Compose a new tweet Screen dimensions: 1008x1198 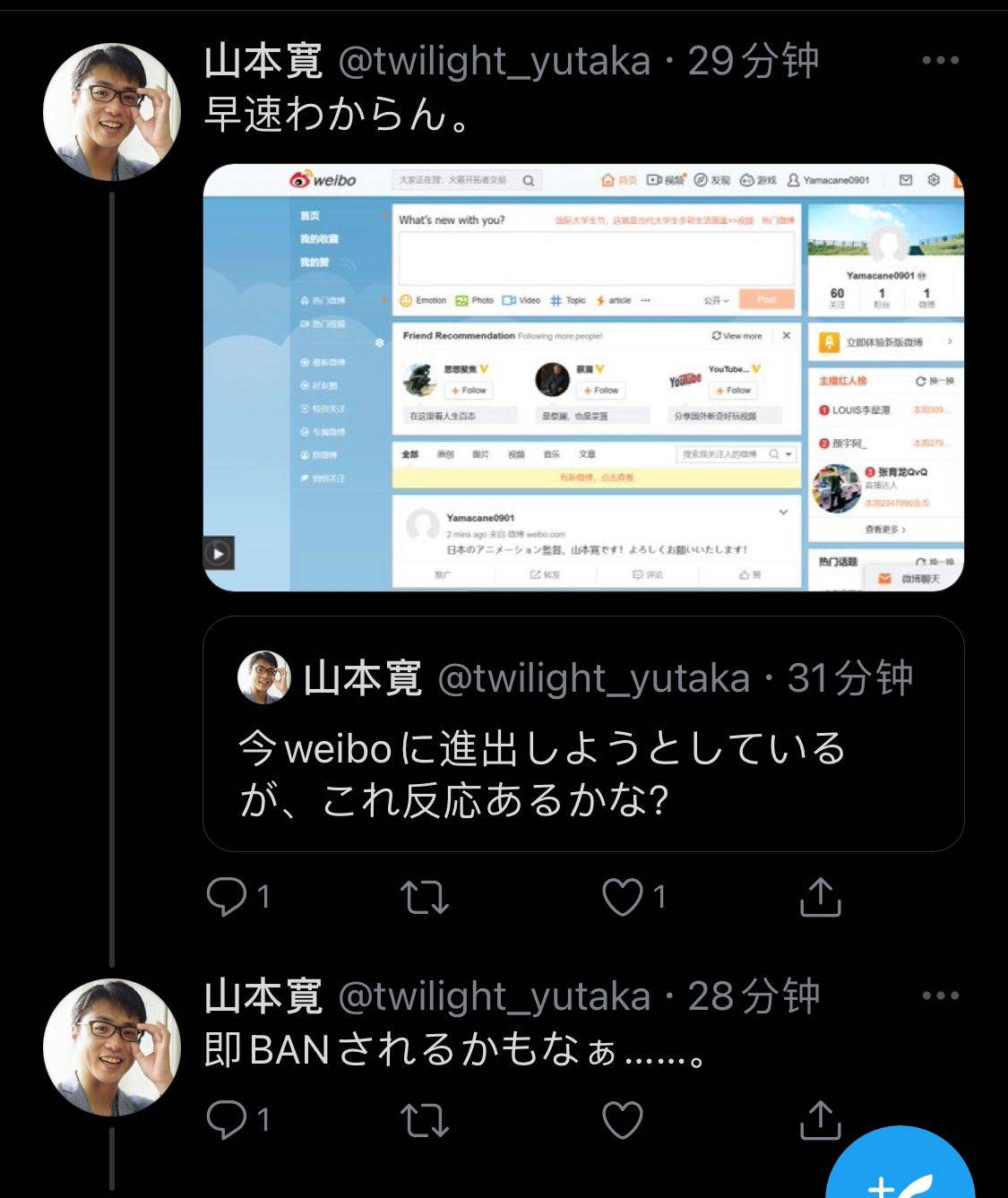(900, 1174)
